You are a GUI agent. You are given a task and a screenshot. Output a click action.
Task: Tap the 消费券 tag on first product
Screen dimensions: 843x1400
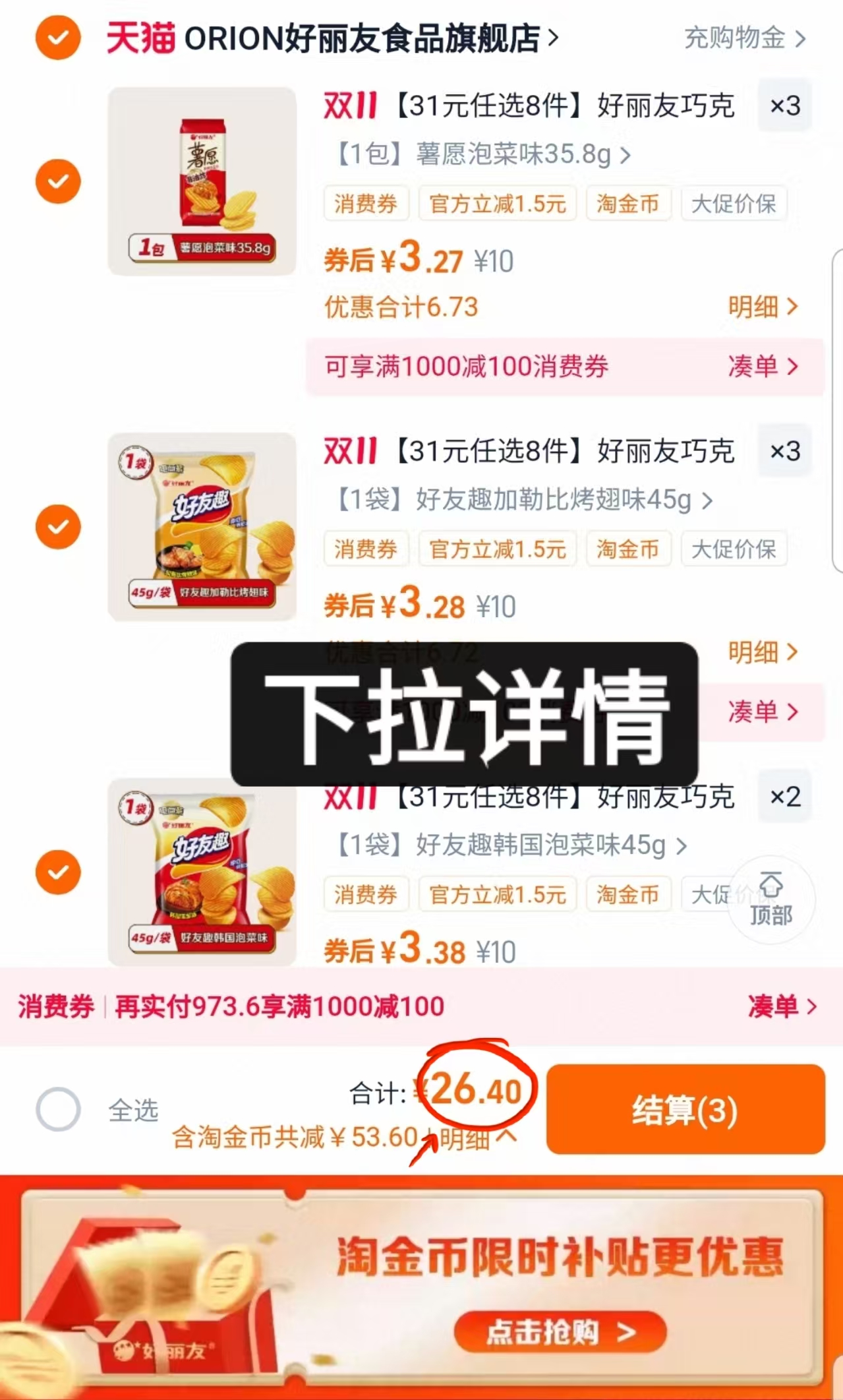tap(366, 204)
